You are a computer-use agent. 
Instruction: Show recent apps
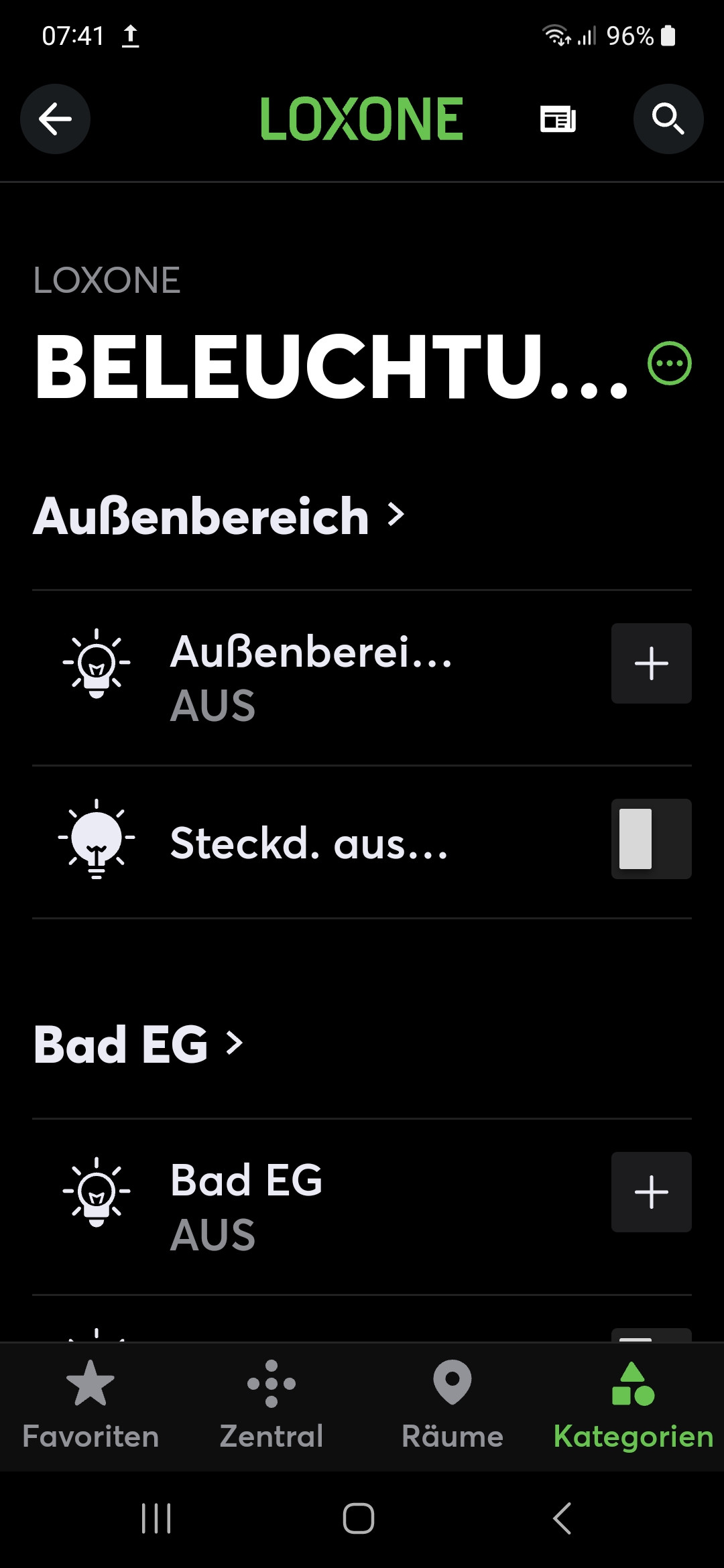click(x=157, y=1518)
